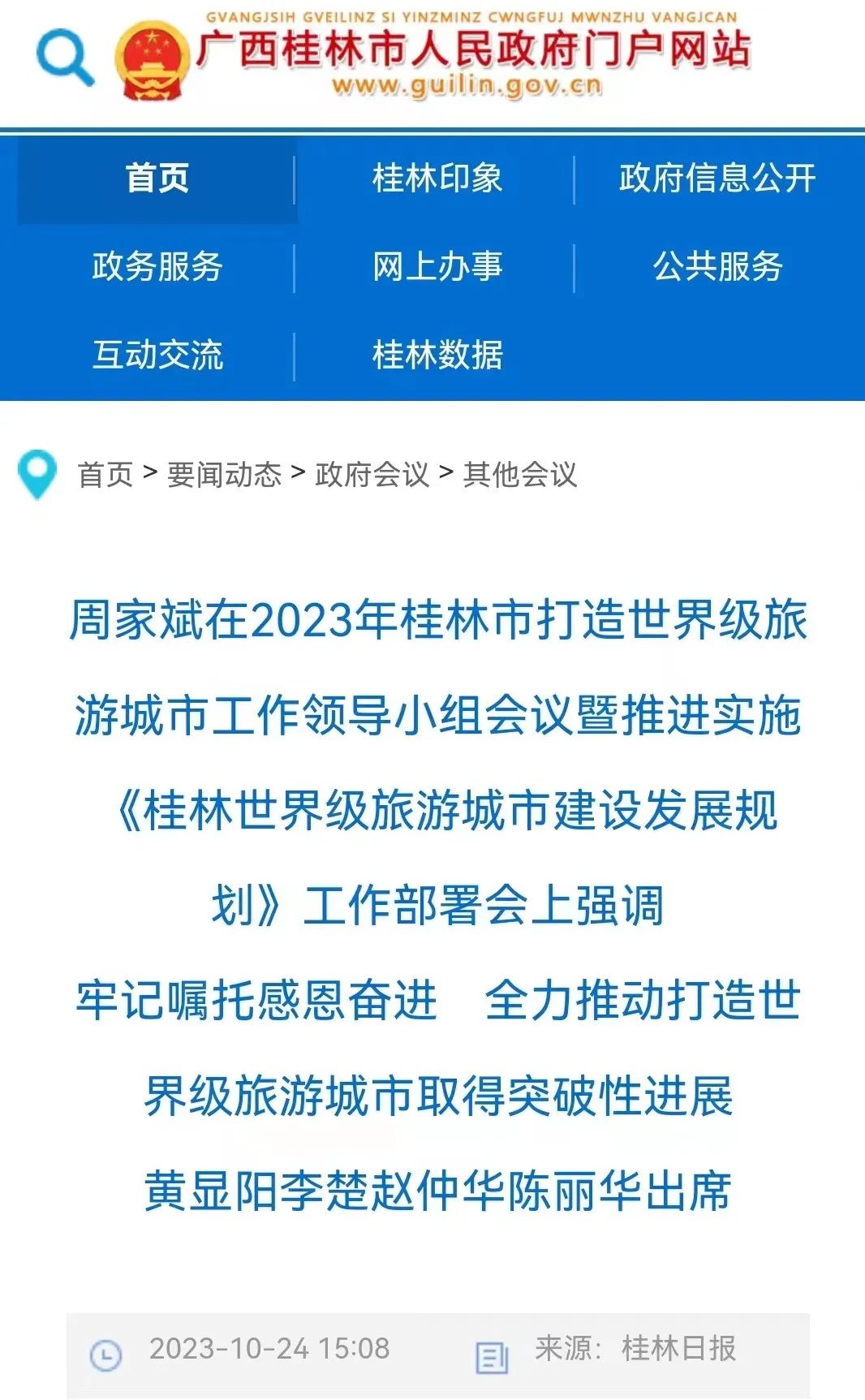Open the 其他会议 breadcrumb link
The height and width of the screenshot is (1400, 865).
click(x=519, y=475)
